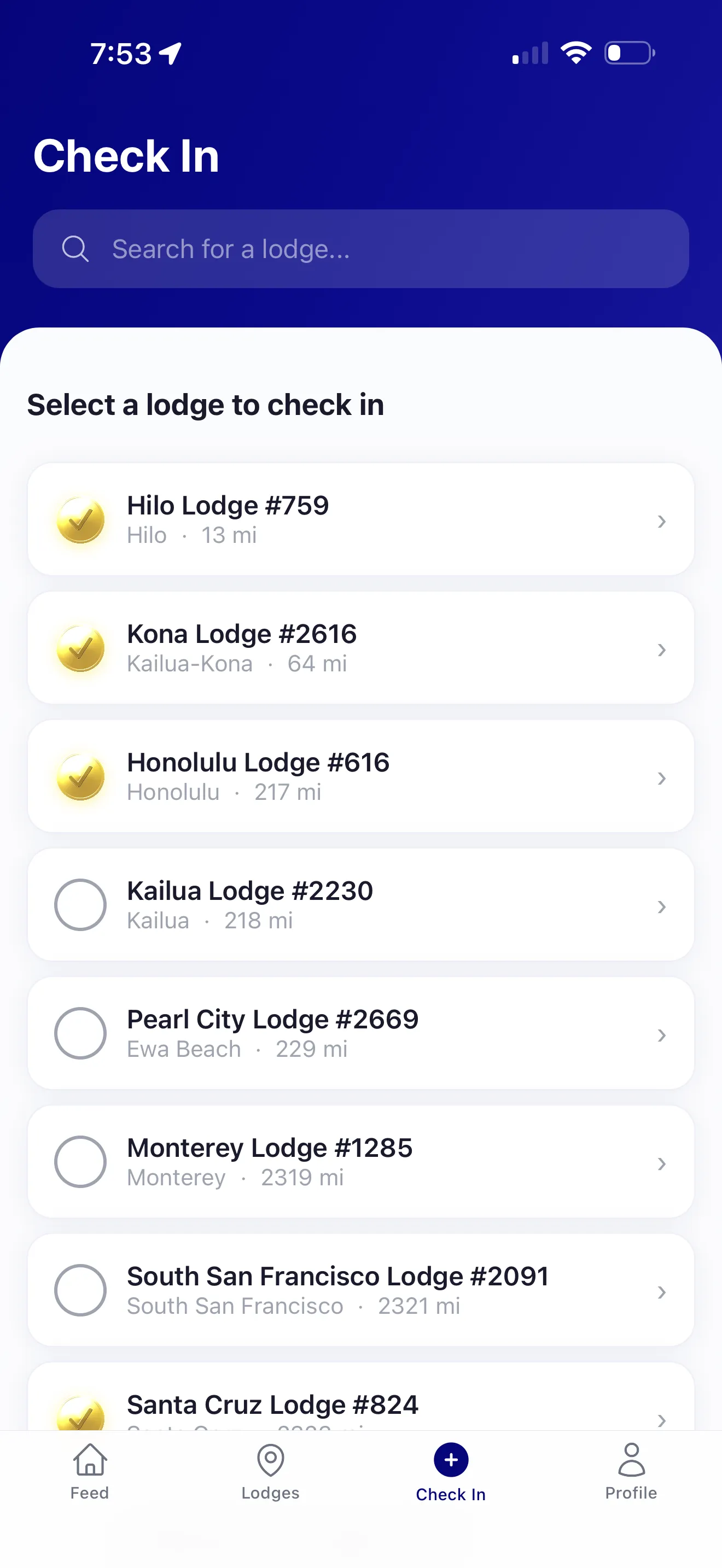Screen dimensions: 722x1568
Task: Open the Feed tab icon
Action: [90, 1461]
